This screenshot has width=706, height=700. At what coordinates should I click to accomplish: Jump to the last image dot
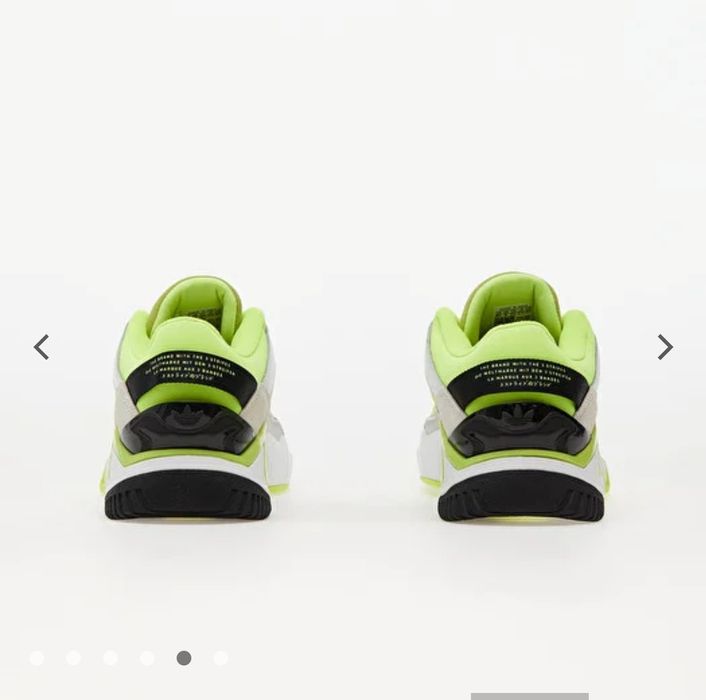221,658
